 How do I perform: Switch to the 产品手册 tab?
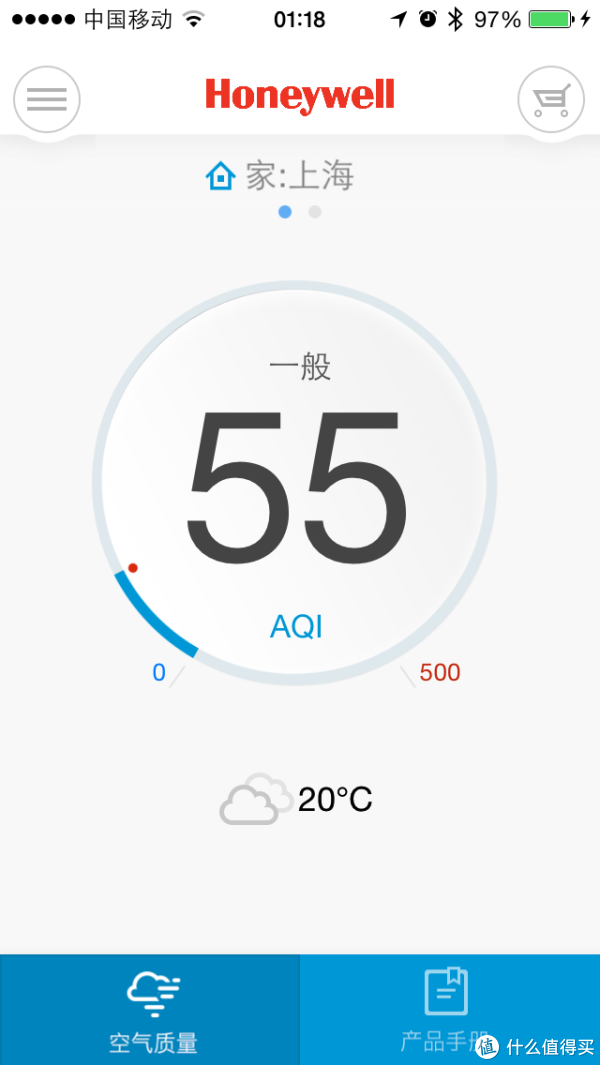(450, 1010)
